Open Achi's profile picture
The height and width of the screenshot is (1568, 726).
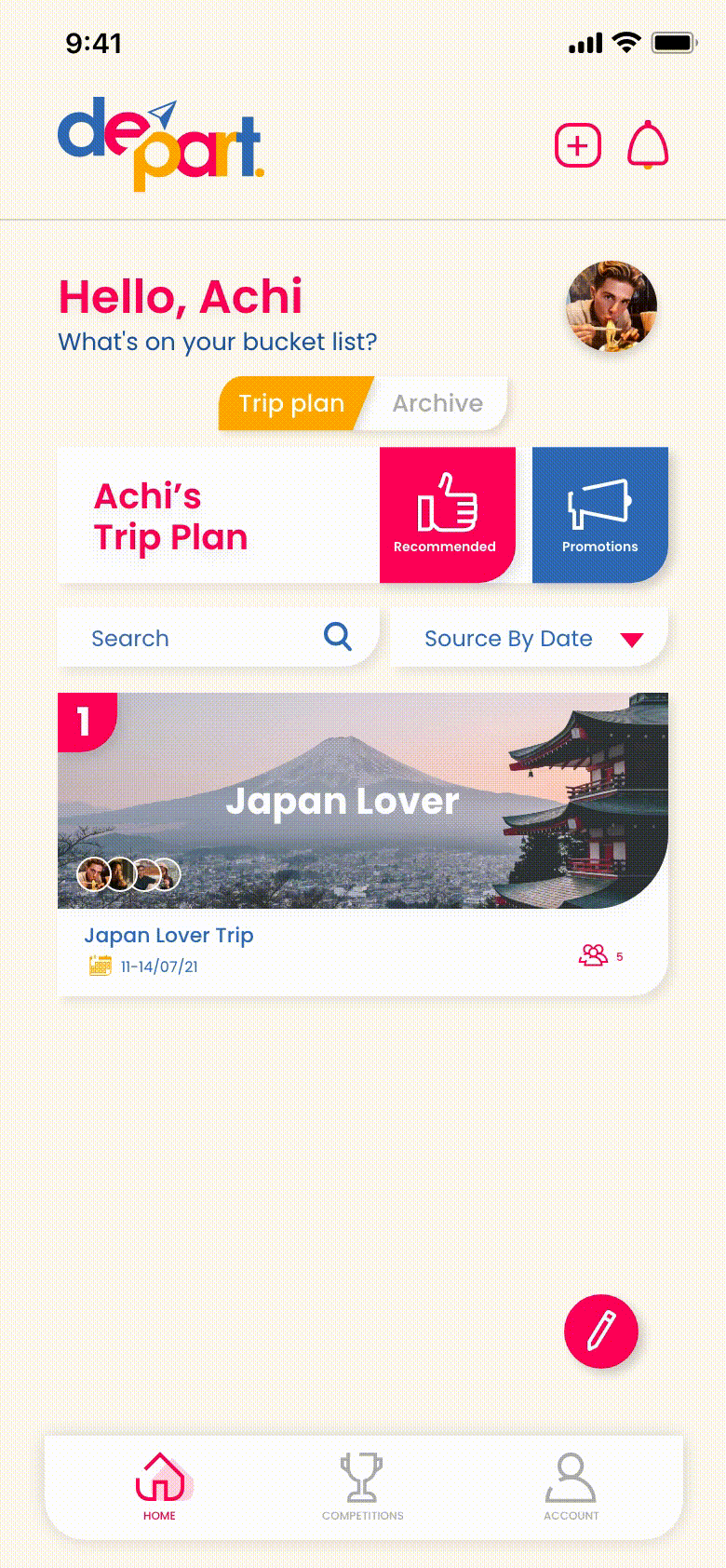[x=612, y=306]
